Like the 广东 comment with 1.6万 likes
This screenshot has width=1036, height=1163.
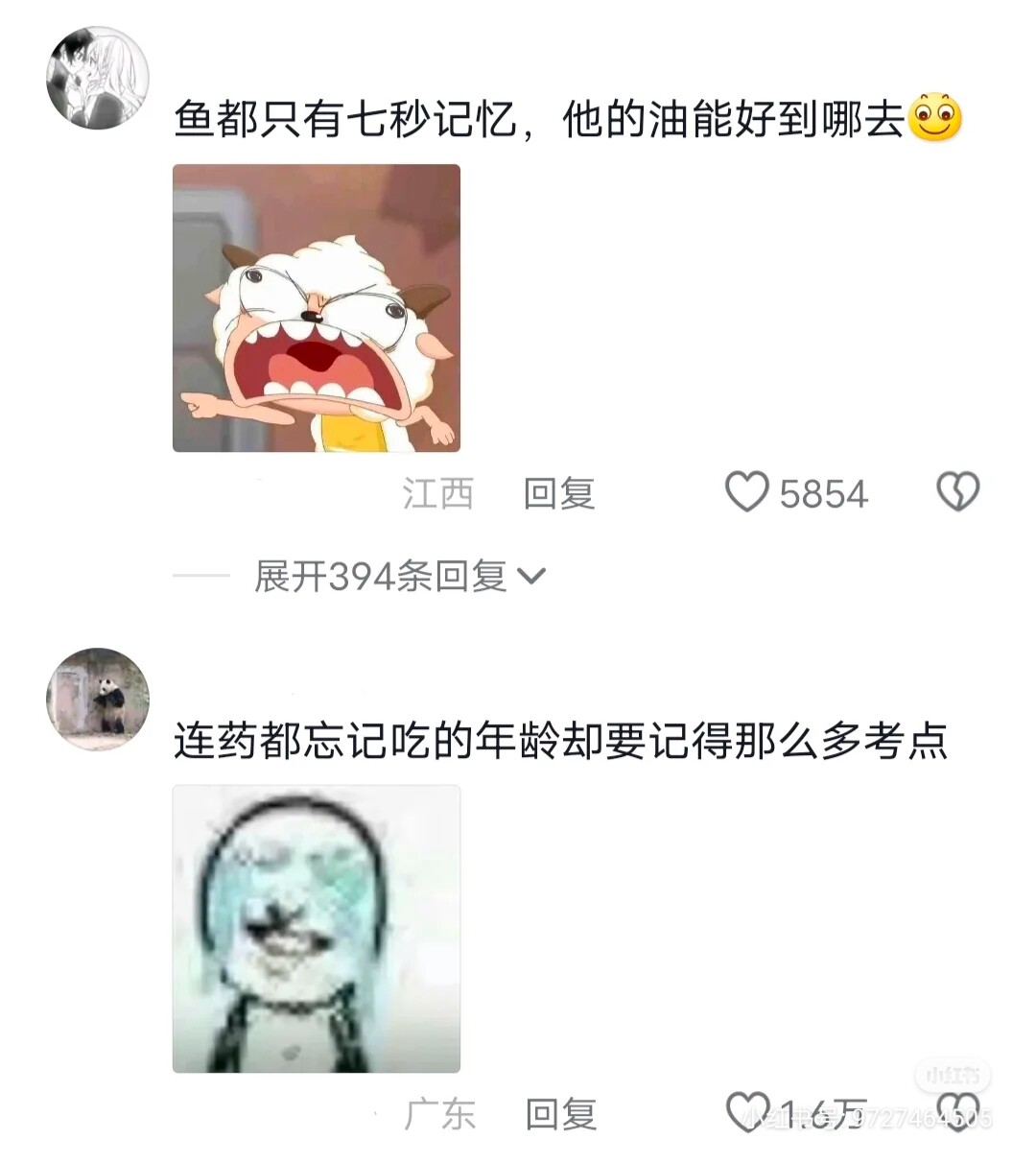[x=748, y=1113]
